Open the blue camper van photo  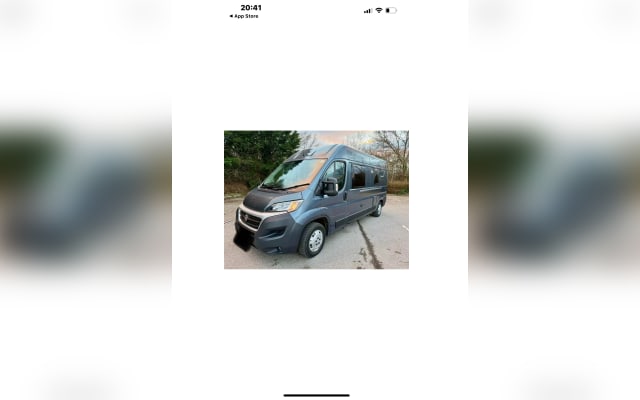(x=316, y=200)
